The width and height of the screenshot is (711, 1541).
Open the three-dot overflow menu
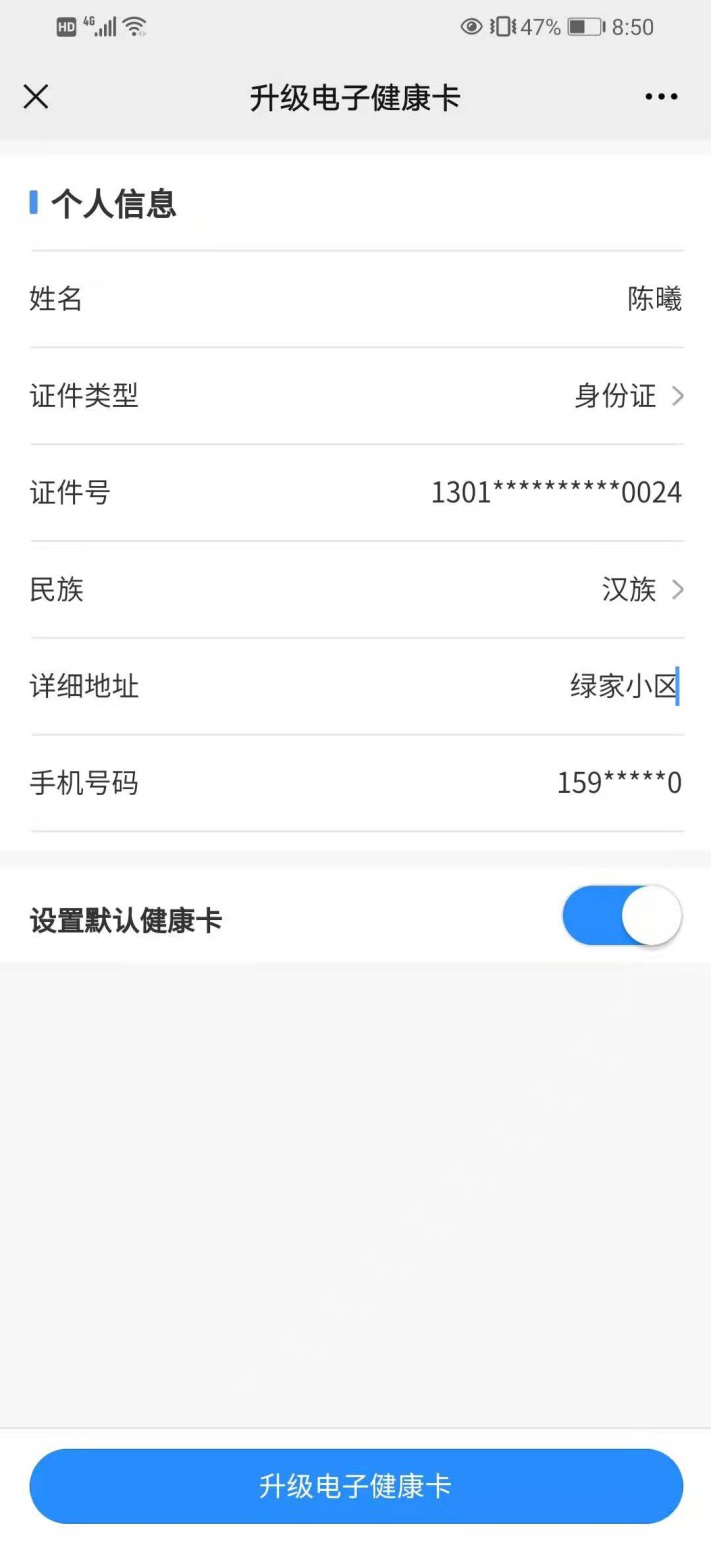(x=661, y=97)
